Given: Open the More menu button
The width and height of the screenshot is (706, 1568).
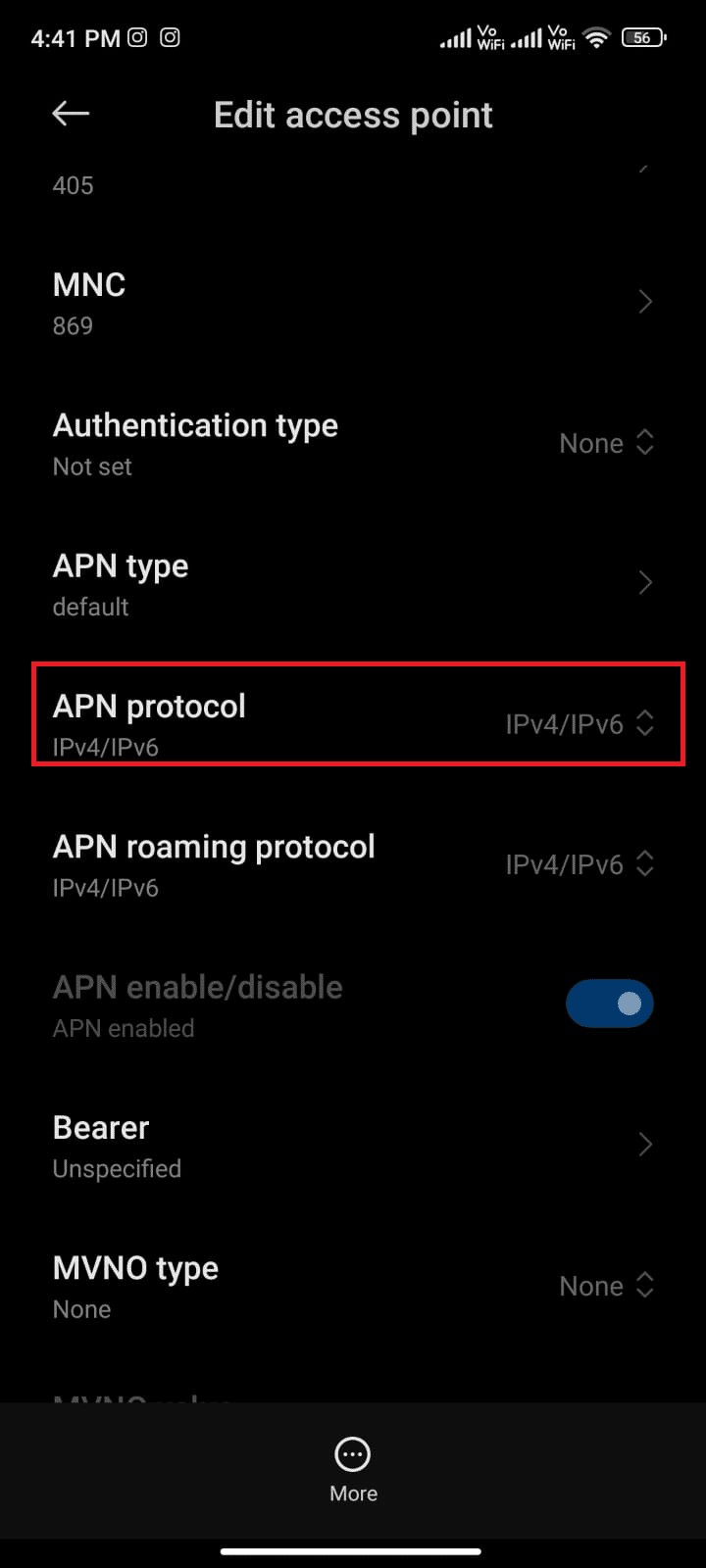Looking at the screenshot, I should point(353,1469).
